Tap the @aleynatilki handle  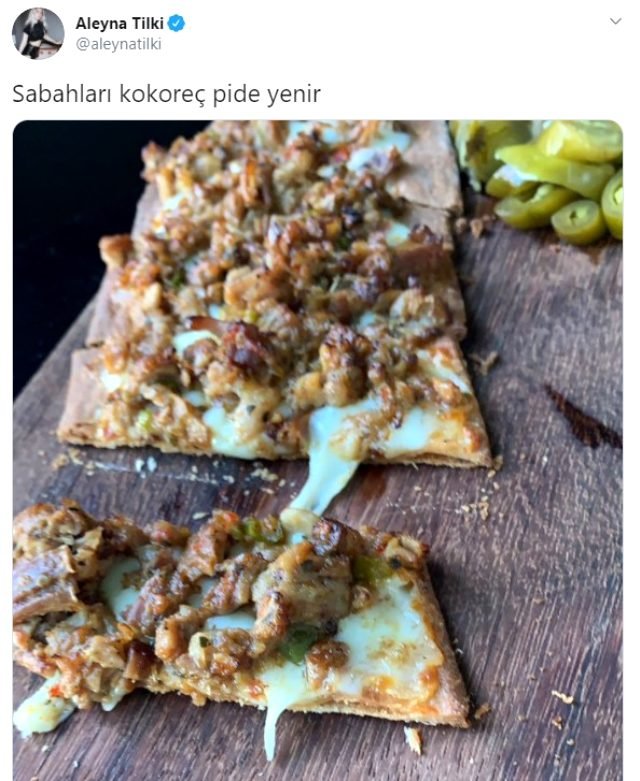[118, 44]
